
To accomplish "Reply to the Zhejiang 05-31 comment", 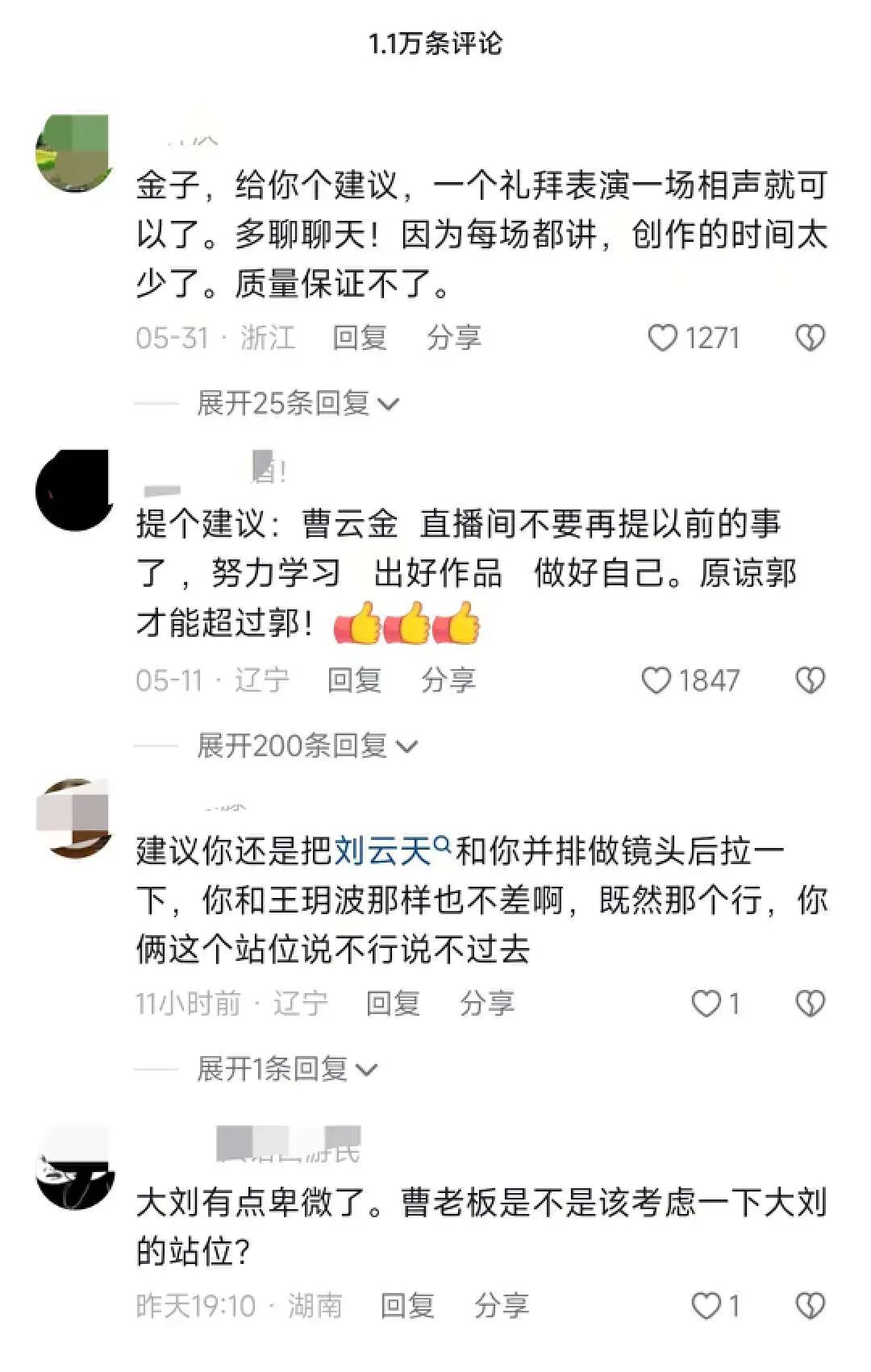I will point(360,337).
